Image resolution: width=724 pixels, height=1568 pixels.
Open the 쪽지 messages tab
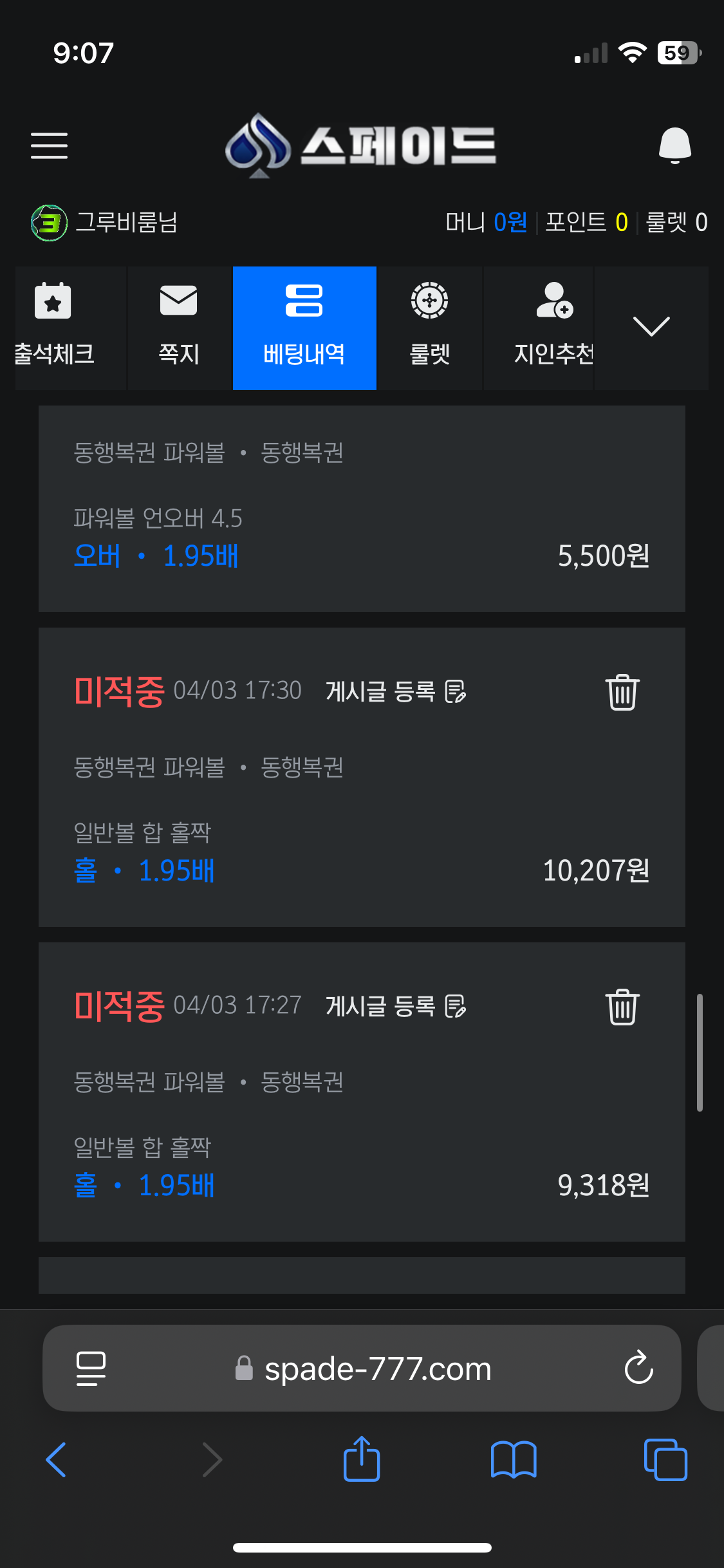179,328
